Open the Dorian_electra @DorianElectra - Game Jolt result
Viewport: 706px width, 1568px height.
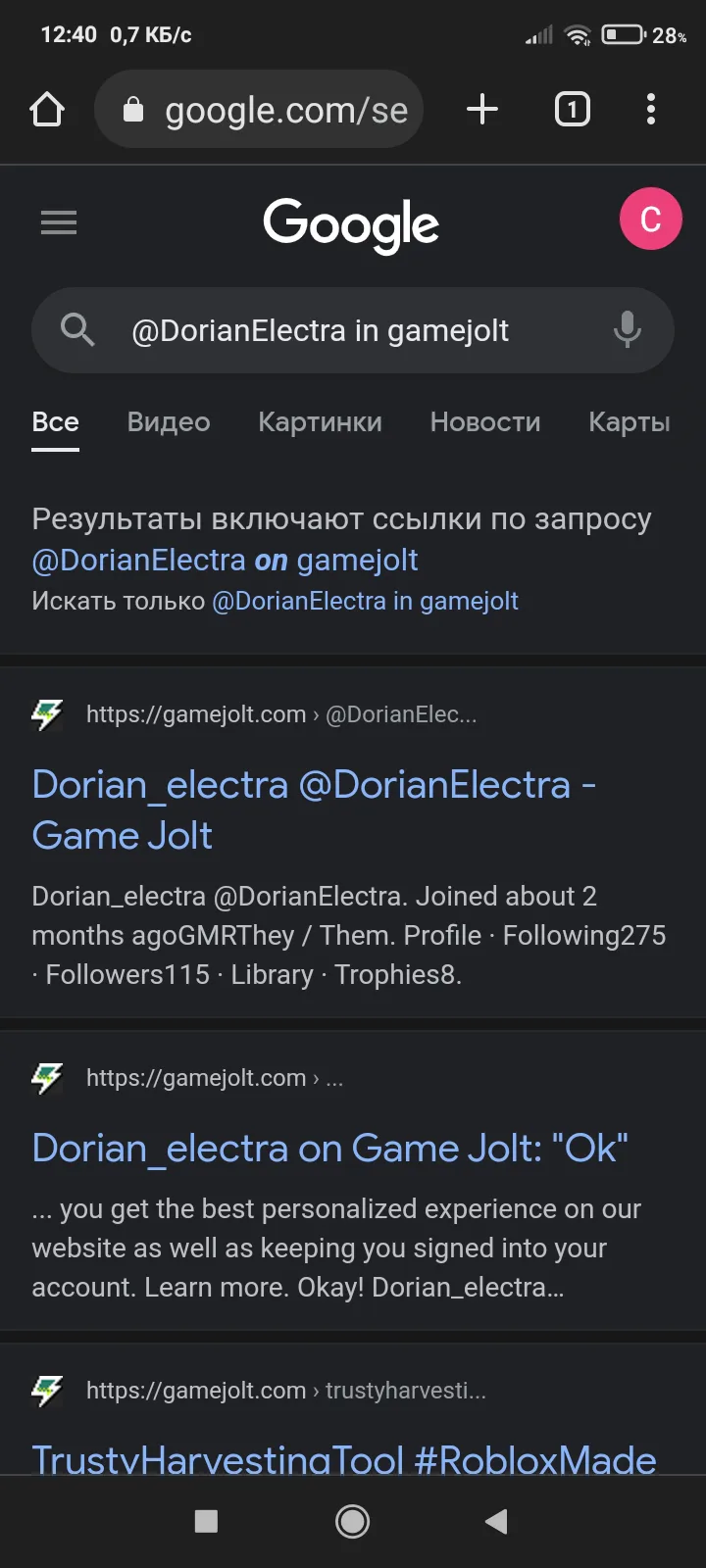coord(314,809)
